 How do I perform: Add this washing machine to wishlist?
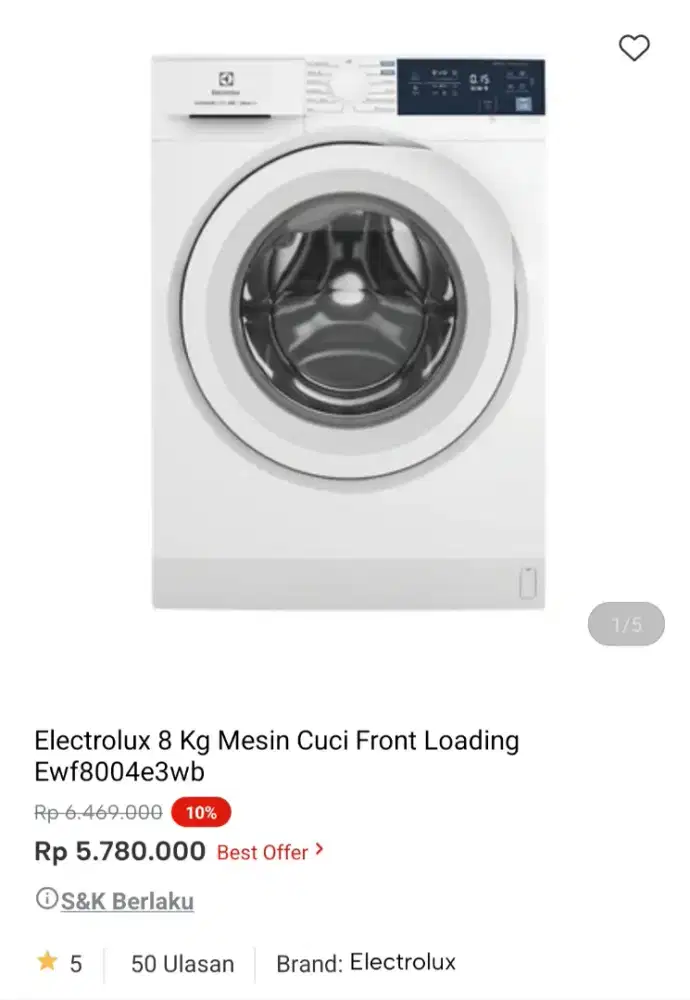(634, 48)
